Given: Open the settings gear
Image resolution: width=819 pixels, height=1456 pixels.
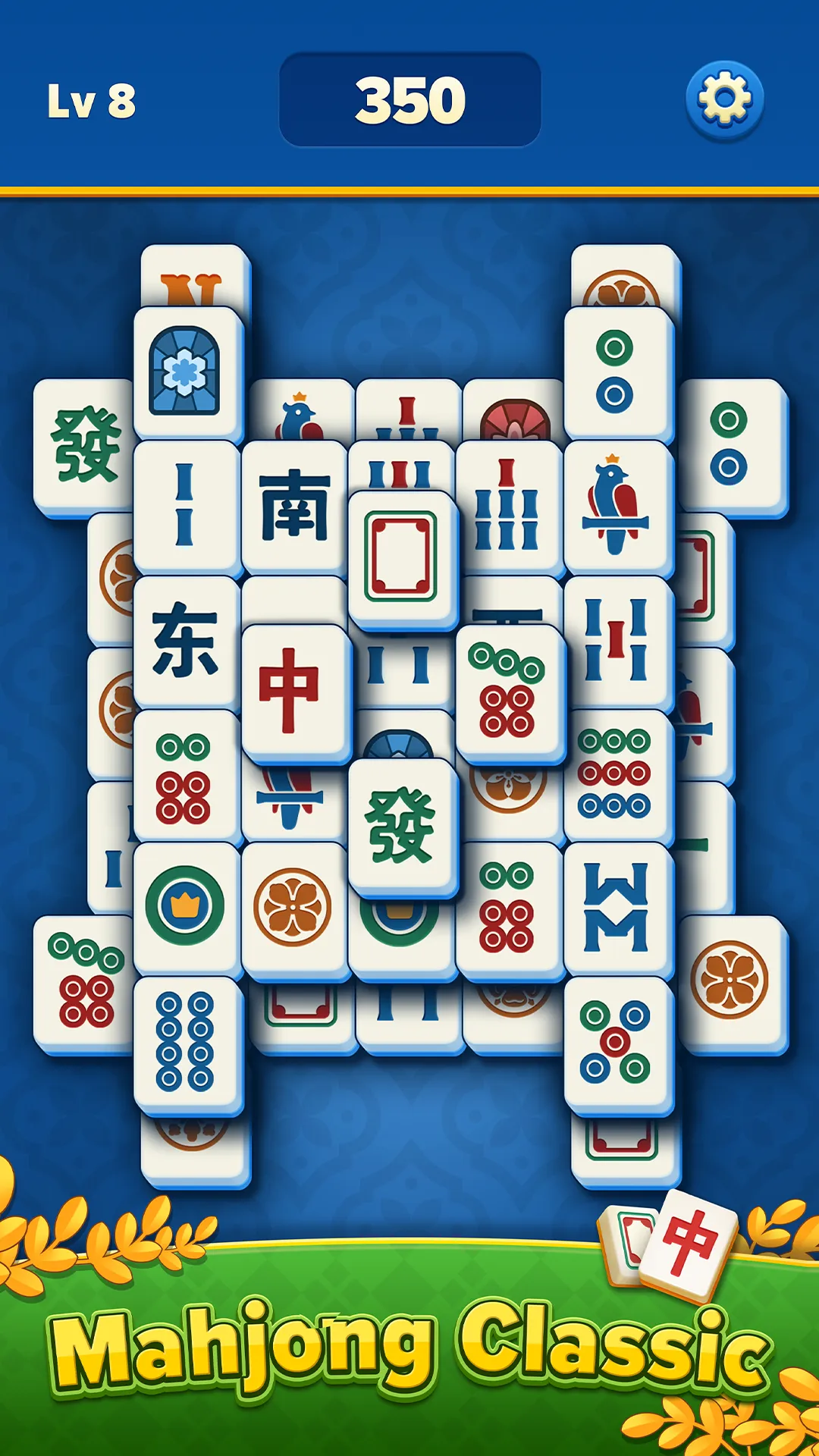Looking at the screenshot, I should click(724, 99).
